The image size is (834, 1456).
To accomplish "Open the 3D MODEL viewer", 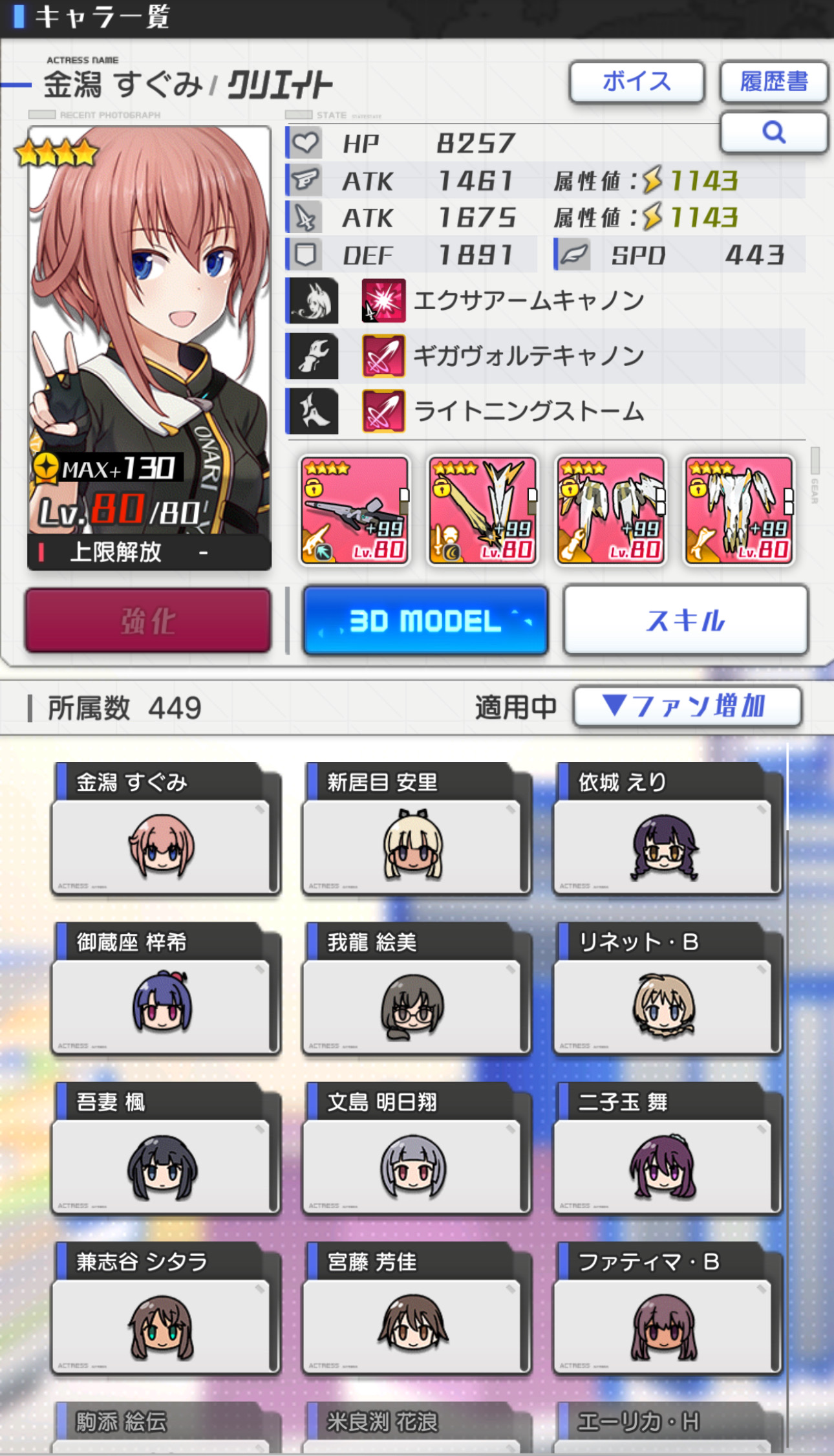I will [x=425, y=620].
